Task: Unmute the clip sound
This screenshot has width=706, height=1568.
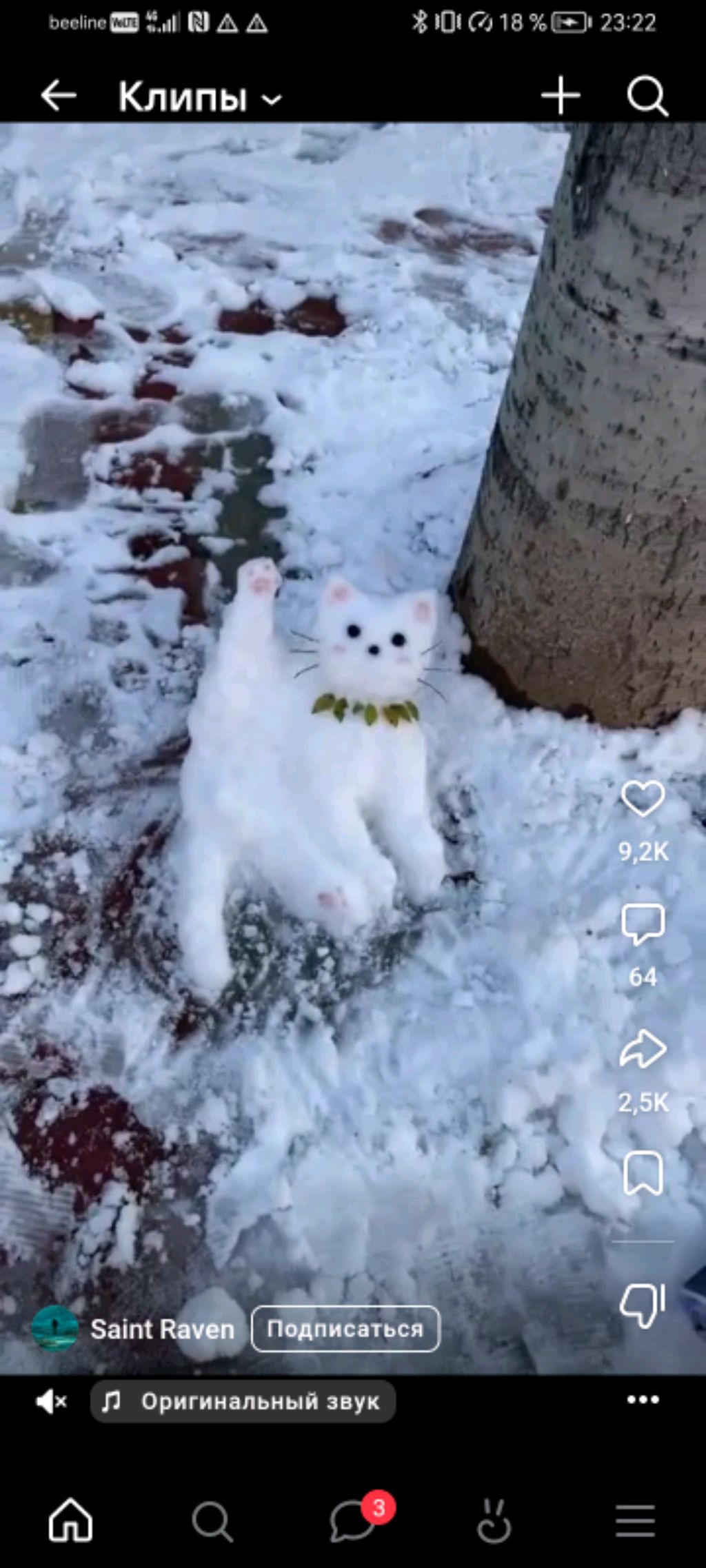Action: (51, 1402)
